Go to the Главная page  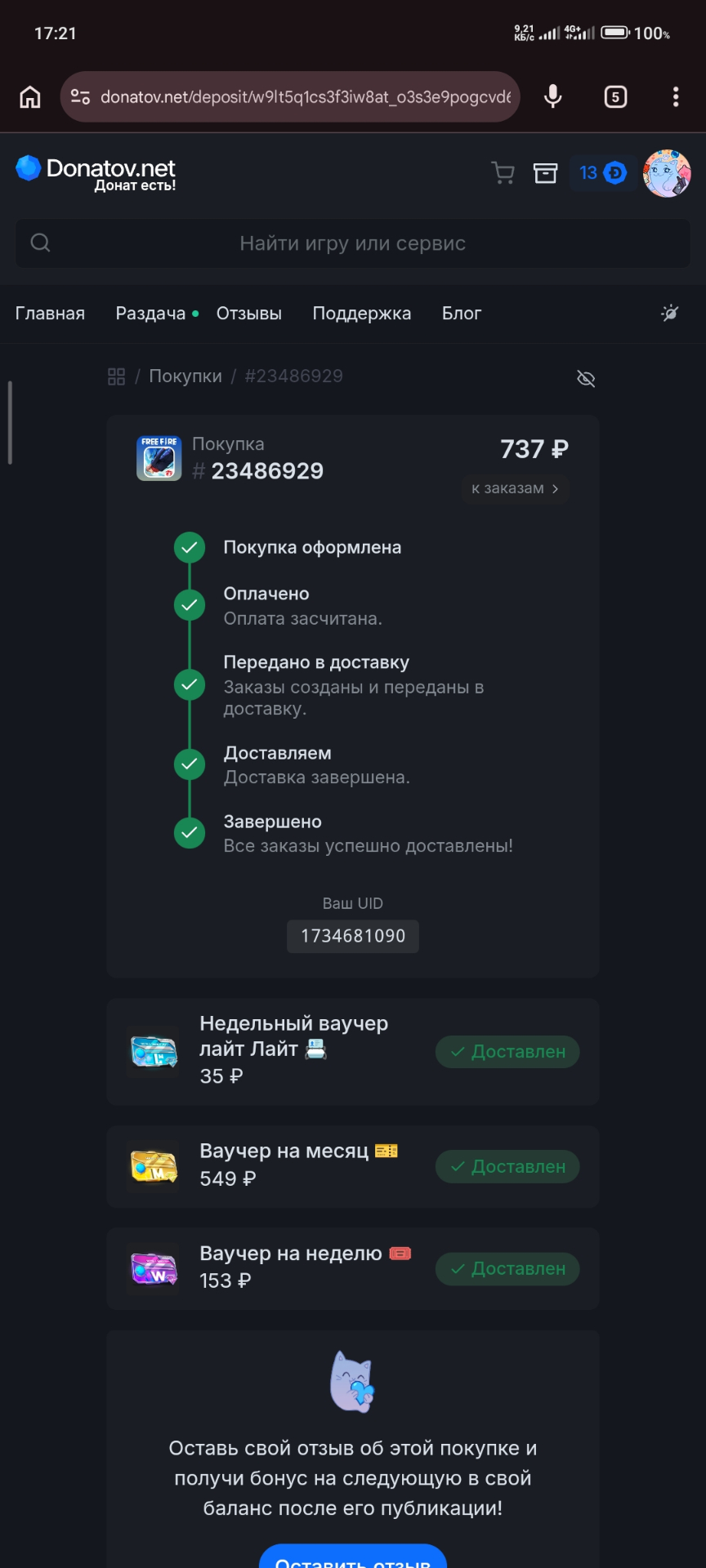coord(50,314)
